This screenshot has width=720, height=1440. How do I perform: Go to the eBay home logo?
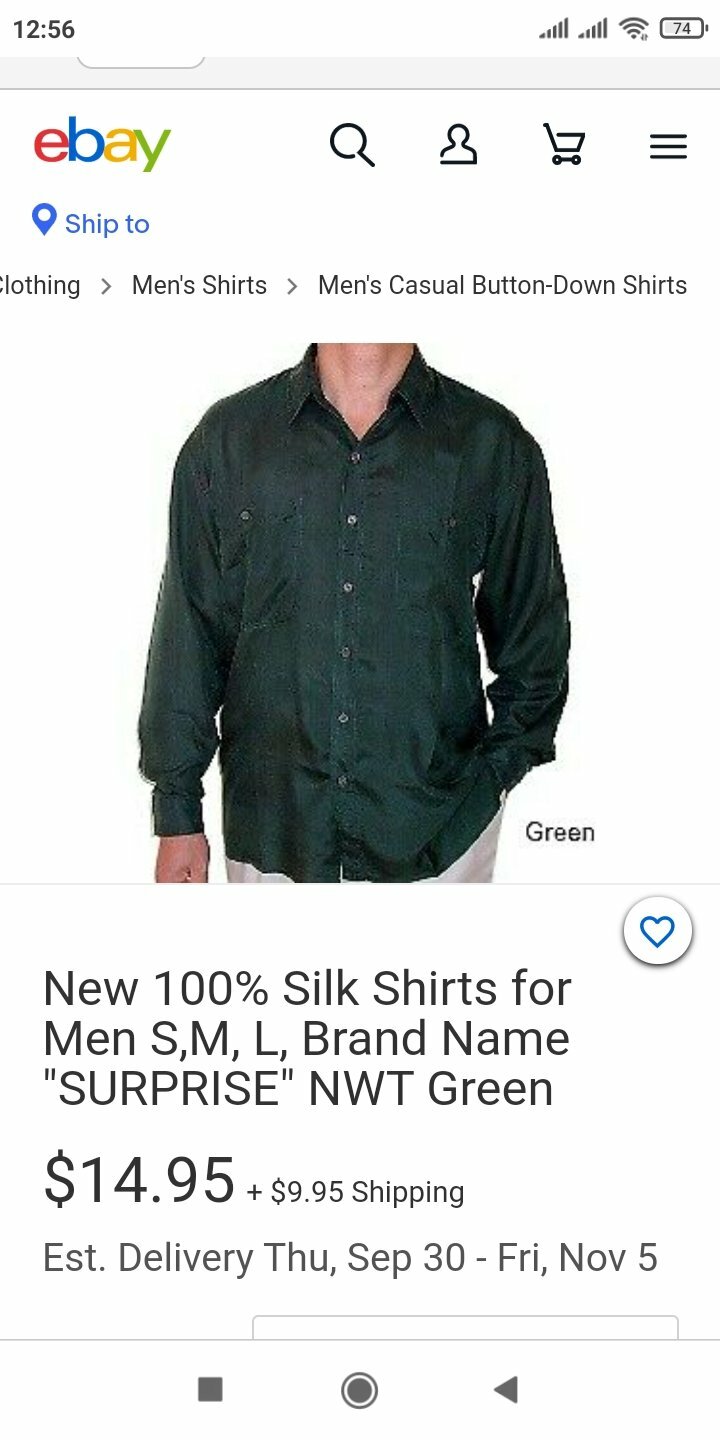(x=102, y=144)
